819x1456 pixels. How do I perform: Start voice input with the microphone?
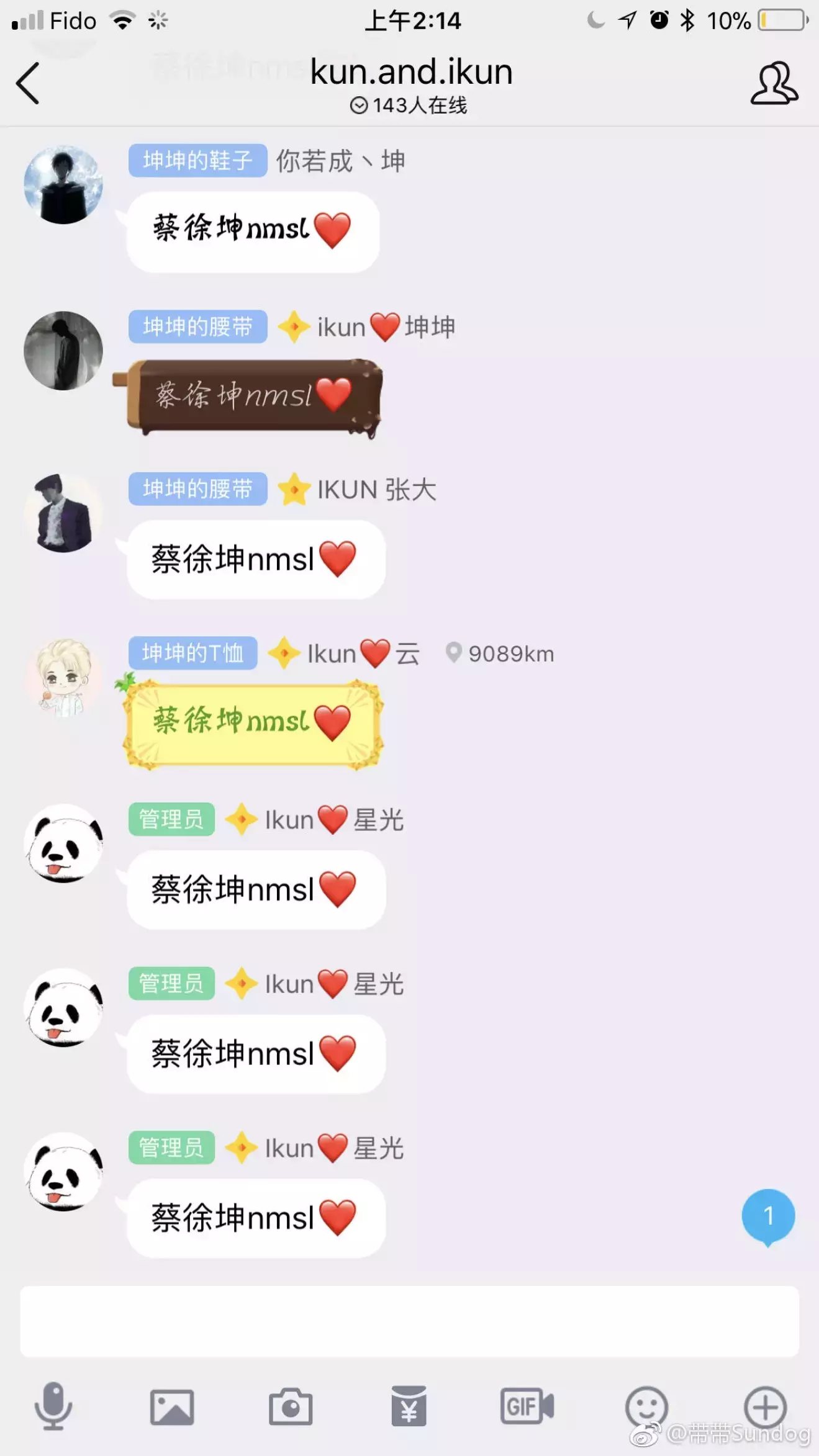point(53,1406)
